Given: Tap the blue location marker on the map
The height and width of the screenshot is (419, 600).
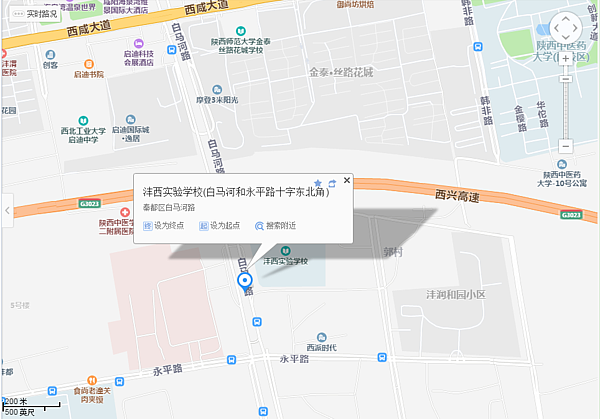Looking at the screenshot, I should click(245, 281).
